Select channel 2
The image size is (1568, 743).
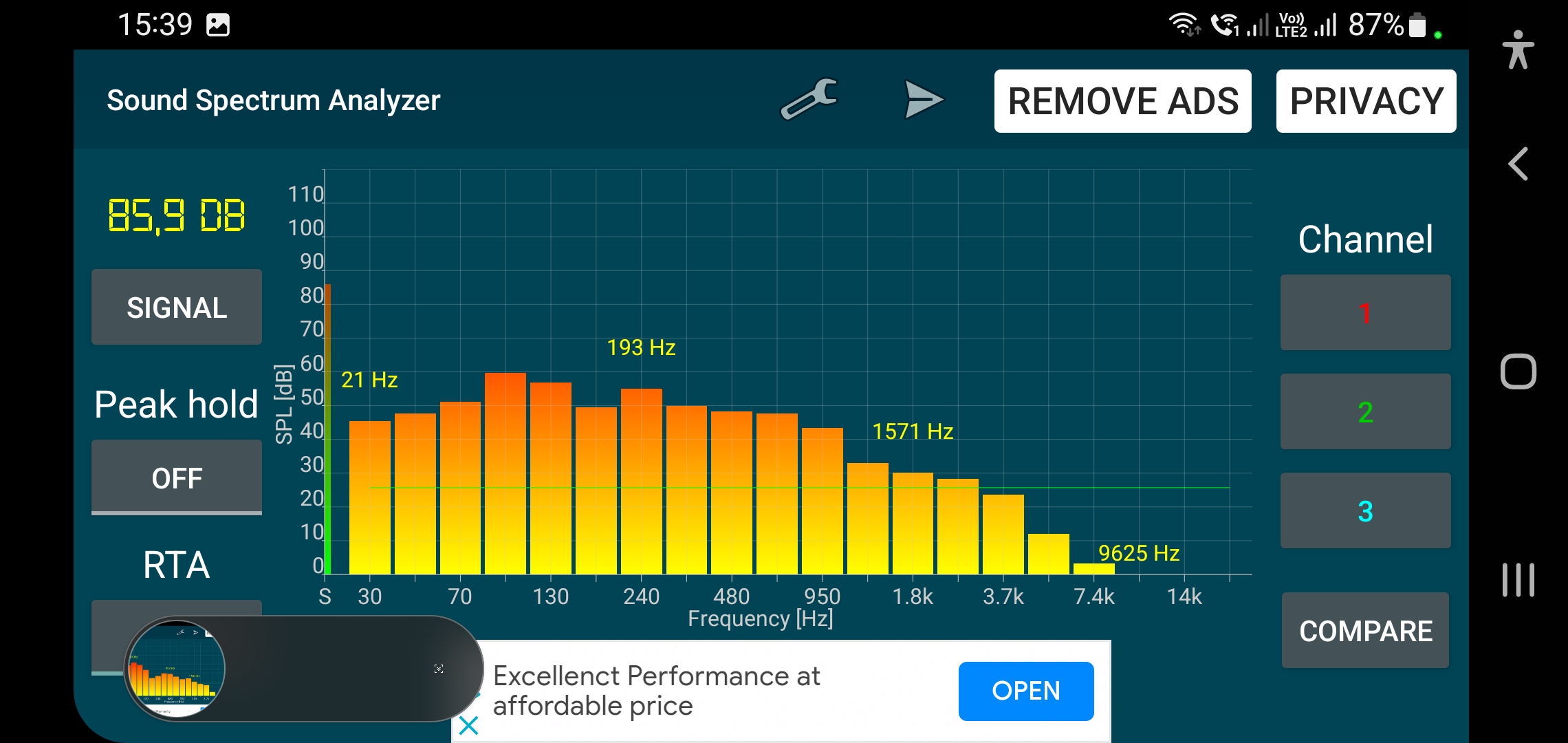click(x=1365, y=412)
